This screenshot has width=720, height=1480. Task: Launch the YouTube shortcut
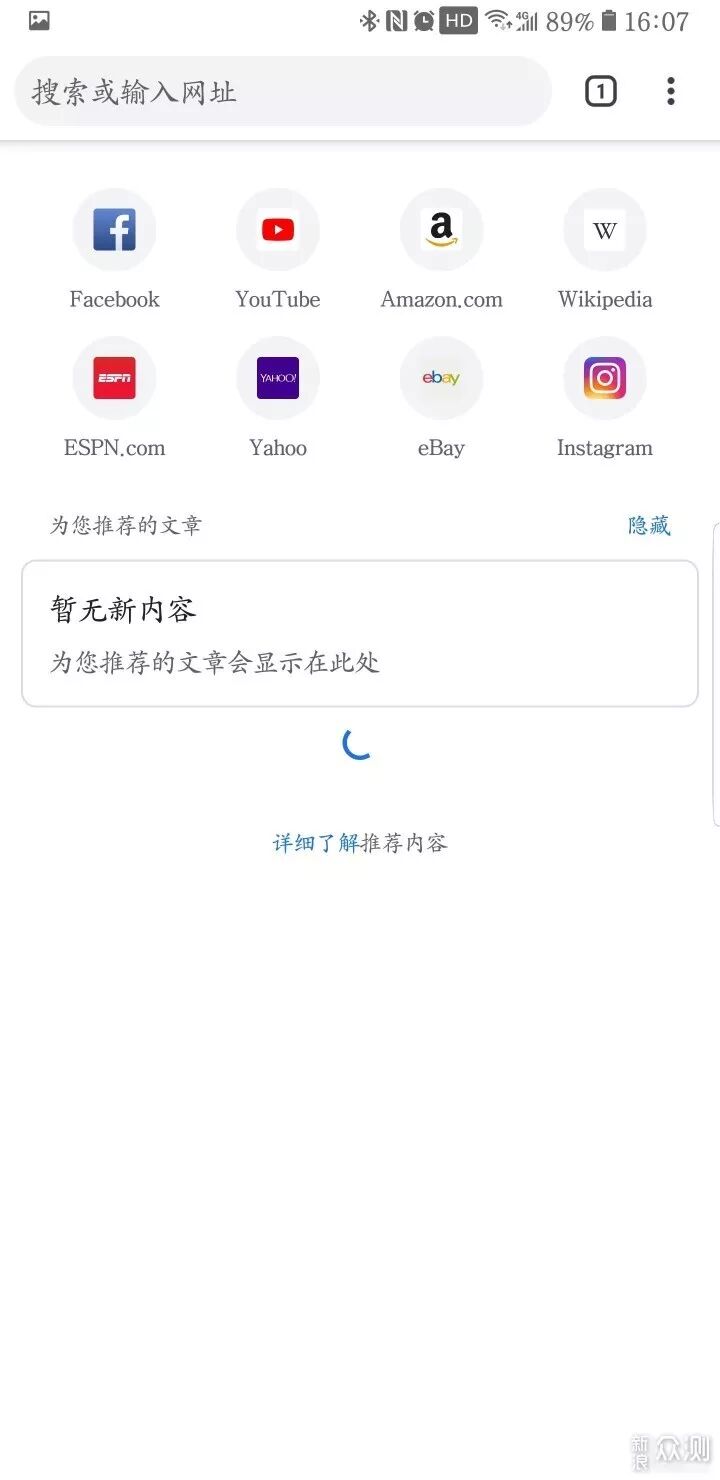(x=278, y=231)
